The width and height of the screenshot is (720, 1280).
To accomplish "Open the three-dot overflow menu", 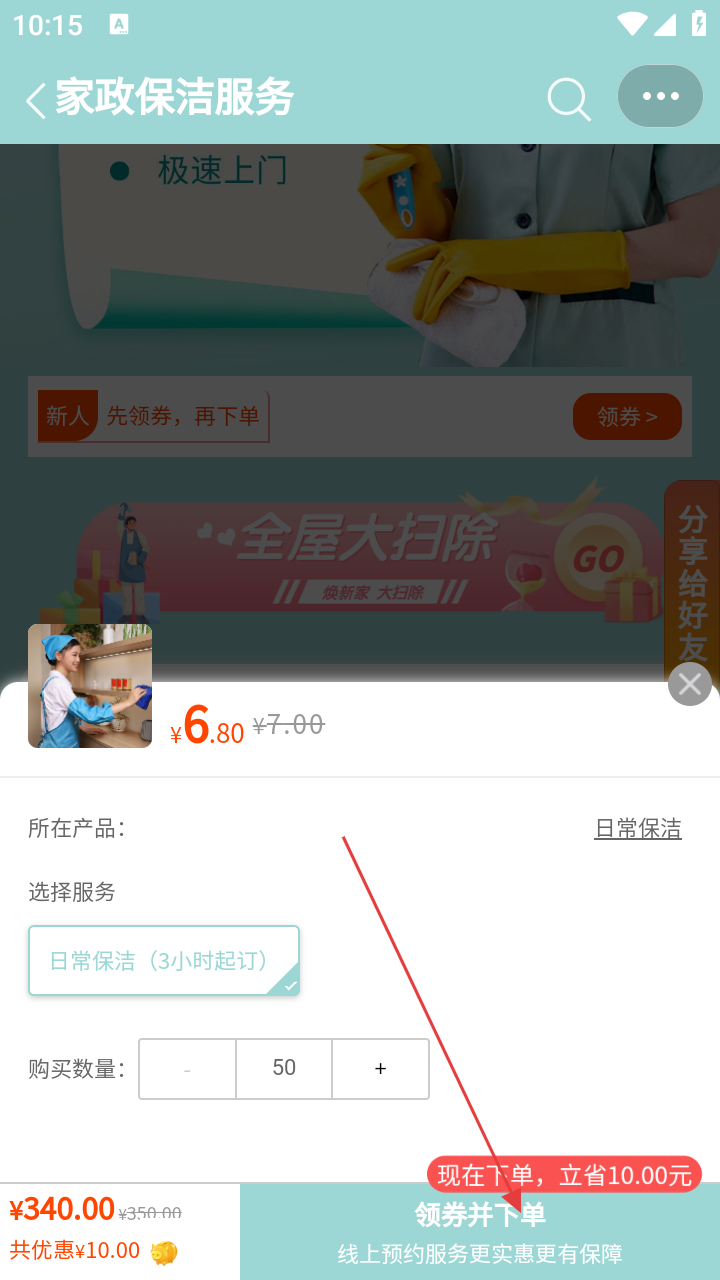I will coord(660,96).
